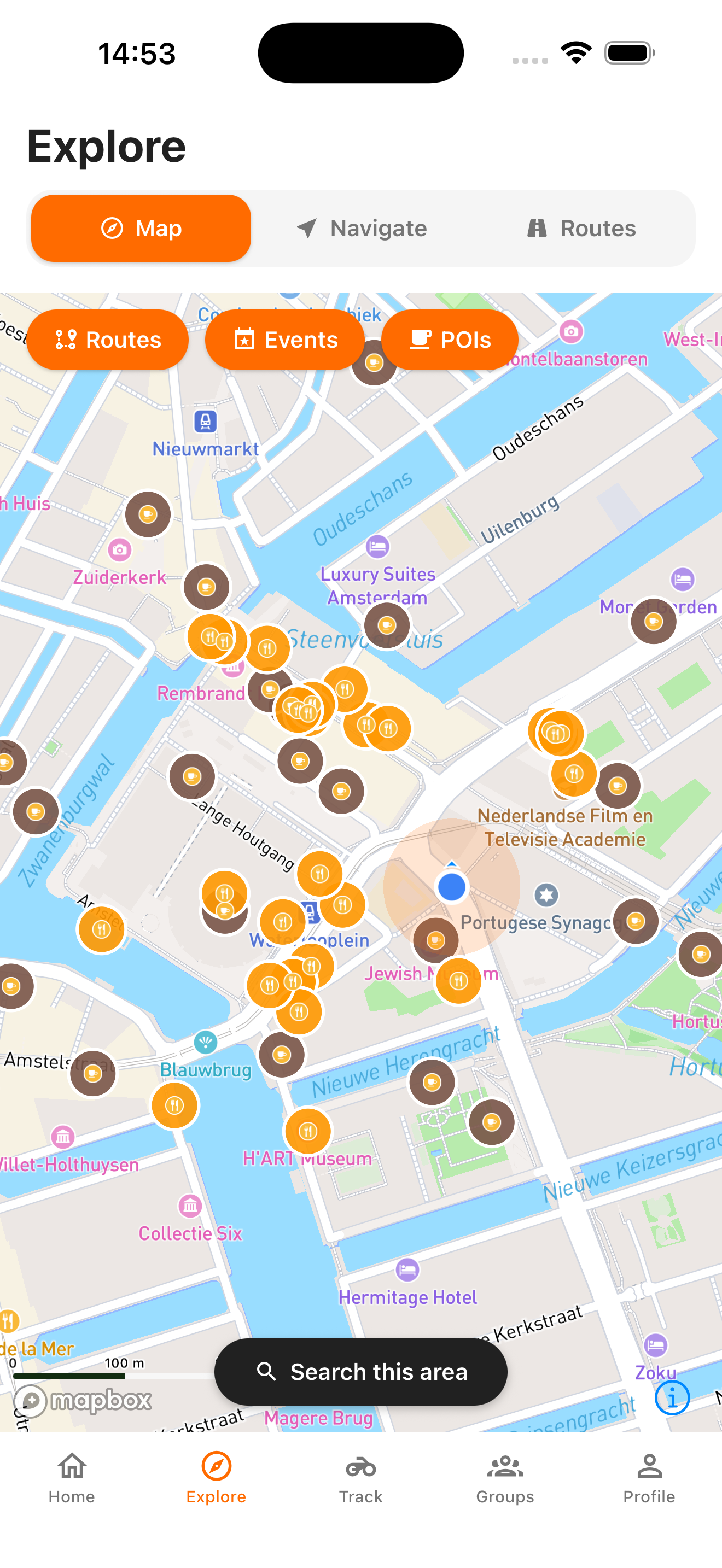Open the restaurant marker at Jewish Museum
The image size is (722, 1568).
pyautogui.click(x=459, y=981)
